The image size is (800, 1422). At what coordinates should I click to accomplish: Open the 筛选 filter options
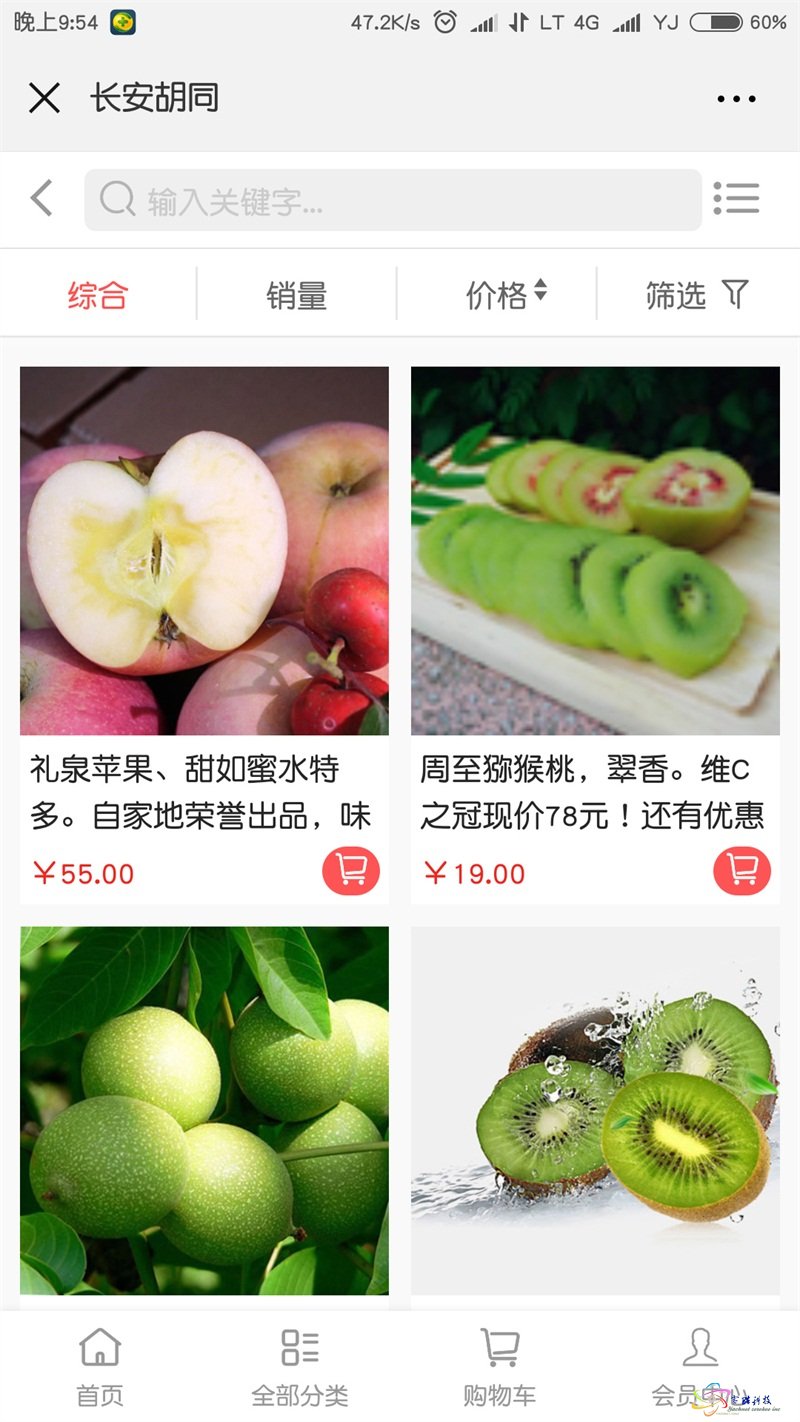[697, 295]
